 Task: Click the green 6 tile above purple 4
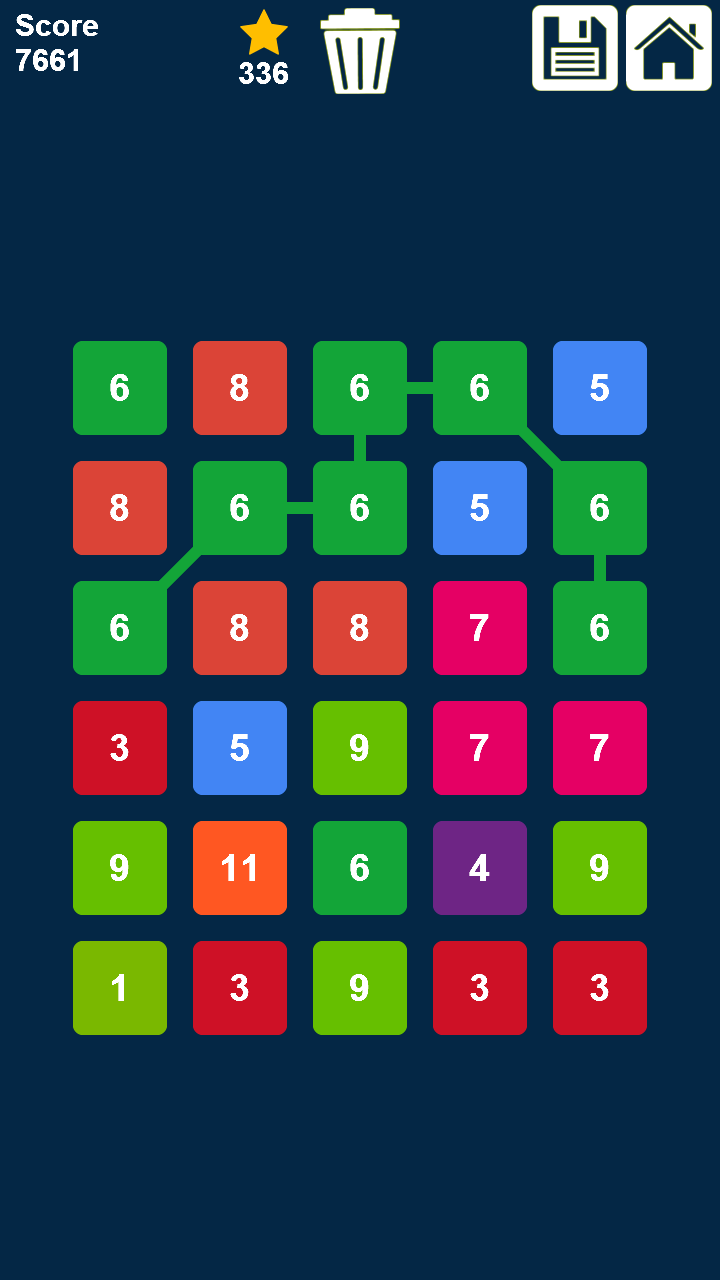point(360,868)
